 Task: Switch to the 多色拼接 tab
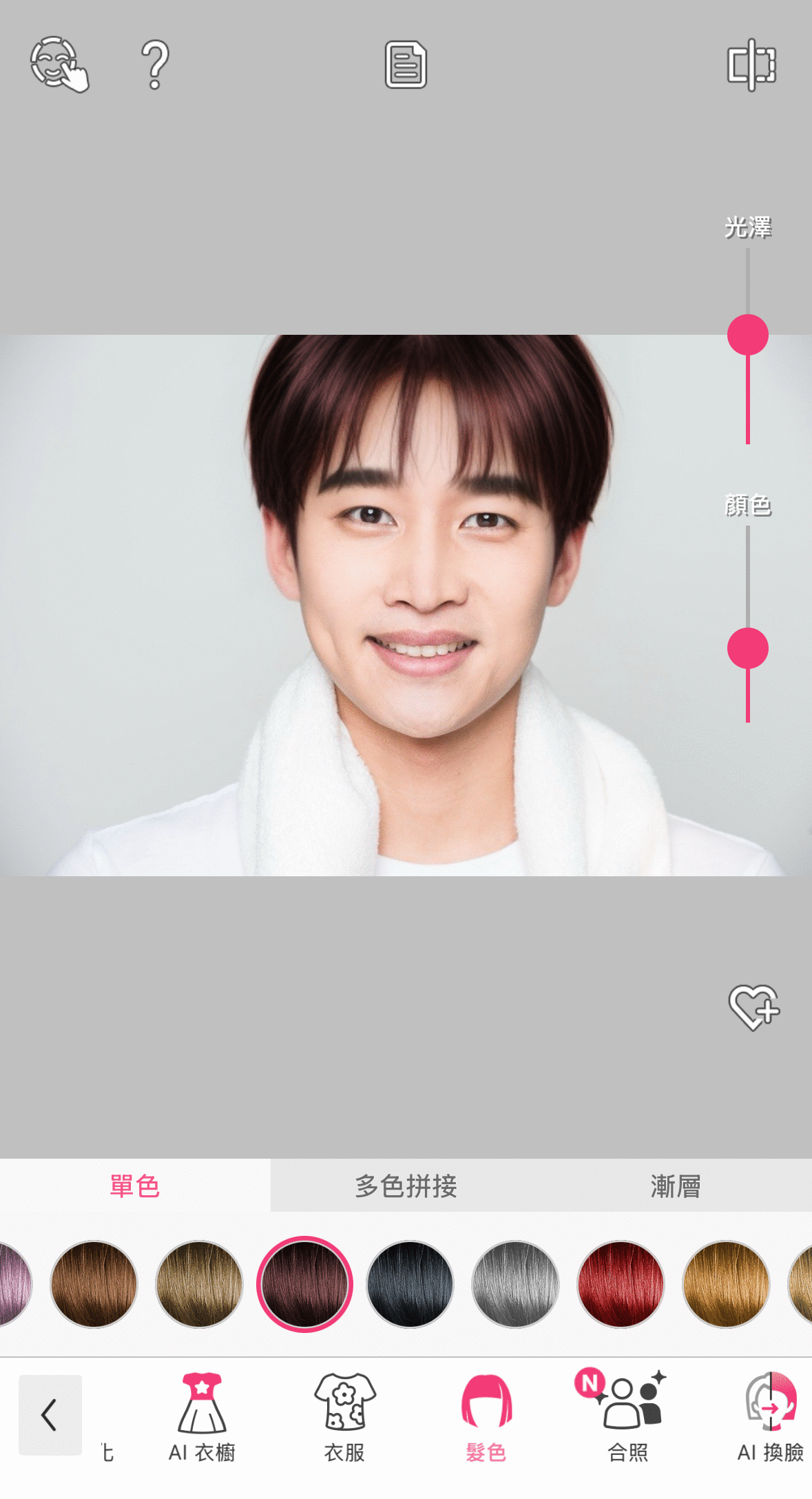click(x=406, y=1186)
